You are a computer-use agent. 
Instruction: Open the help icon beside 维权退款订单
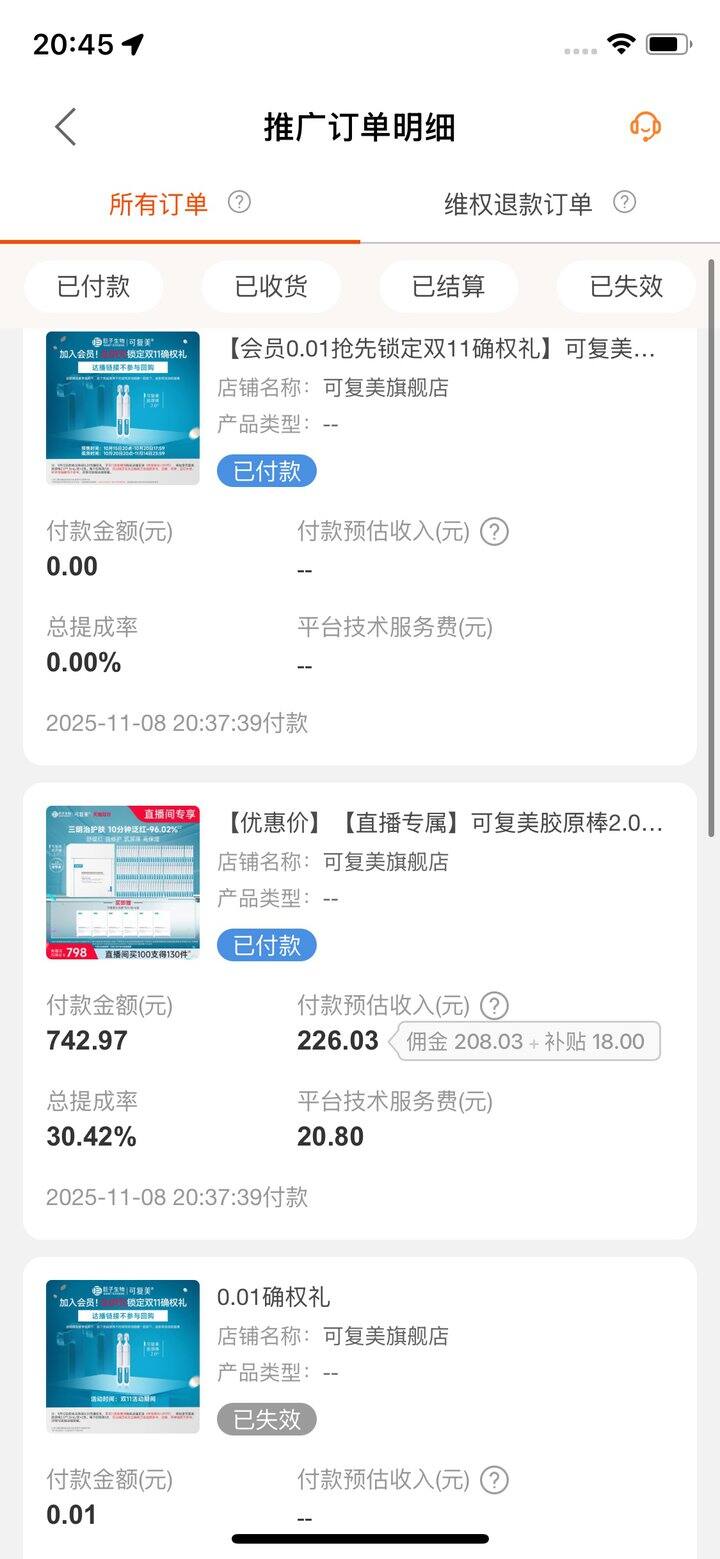[x=624, y=202]
